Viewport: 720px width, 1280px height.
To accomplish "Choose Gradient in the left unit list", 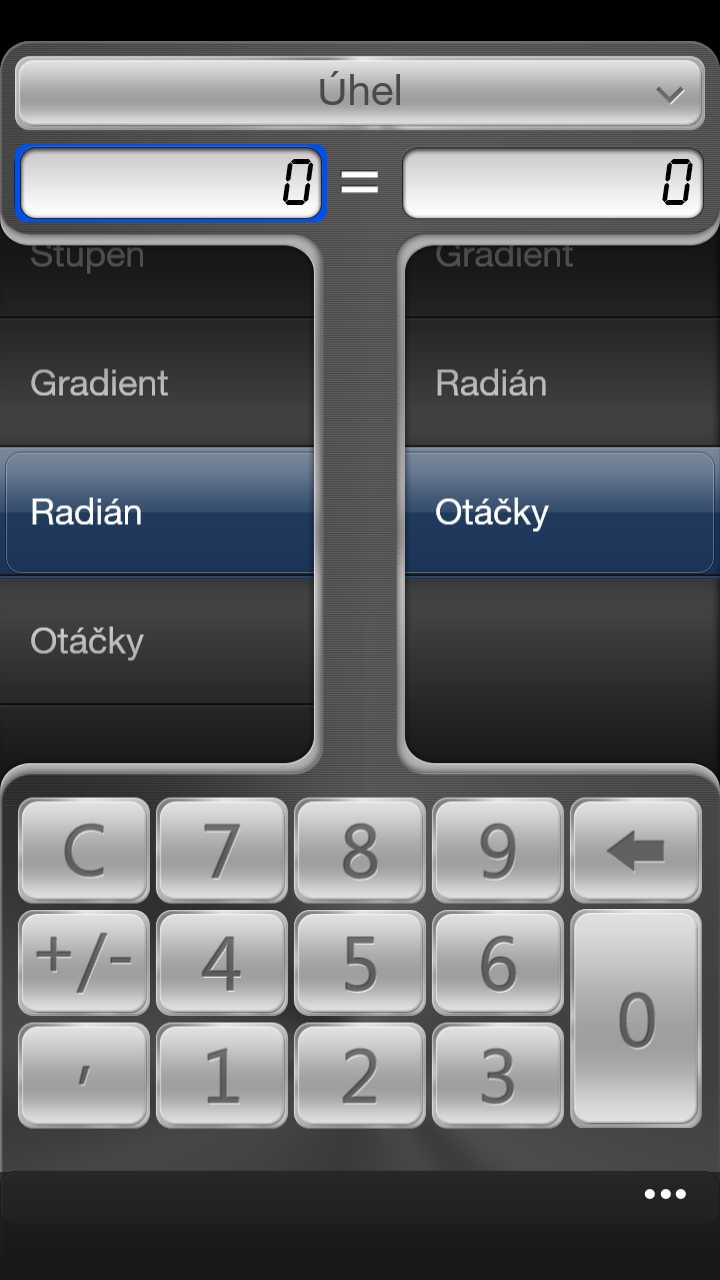I will (x=157, y=383).
